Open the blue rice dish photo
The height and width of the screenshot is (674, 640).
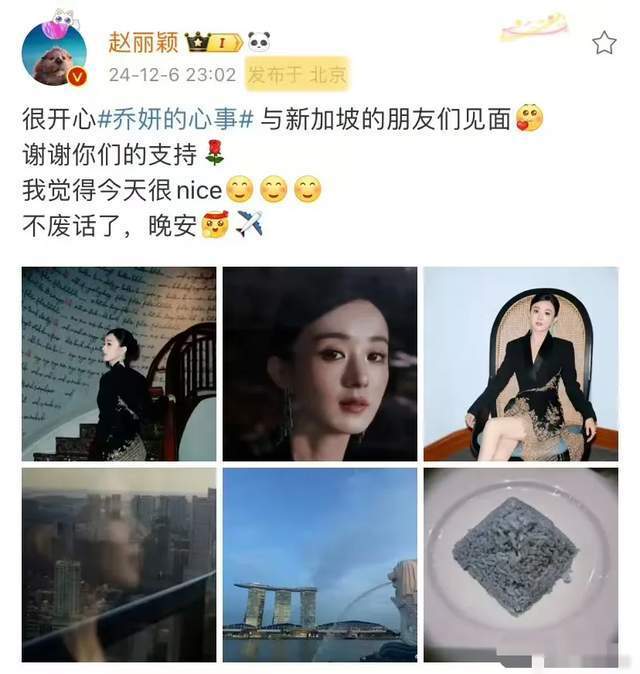point(520,565)
